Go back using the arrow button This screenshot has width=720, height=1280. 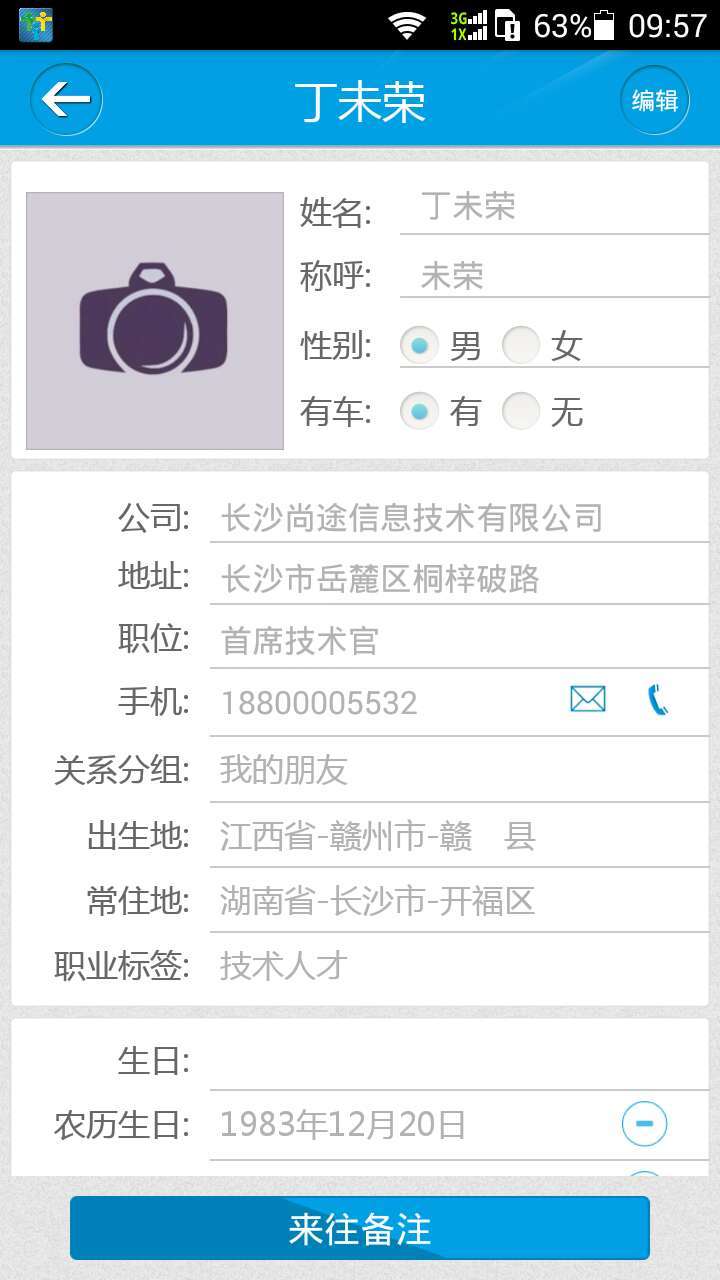(66, 99)
